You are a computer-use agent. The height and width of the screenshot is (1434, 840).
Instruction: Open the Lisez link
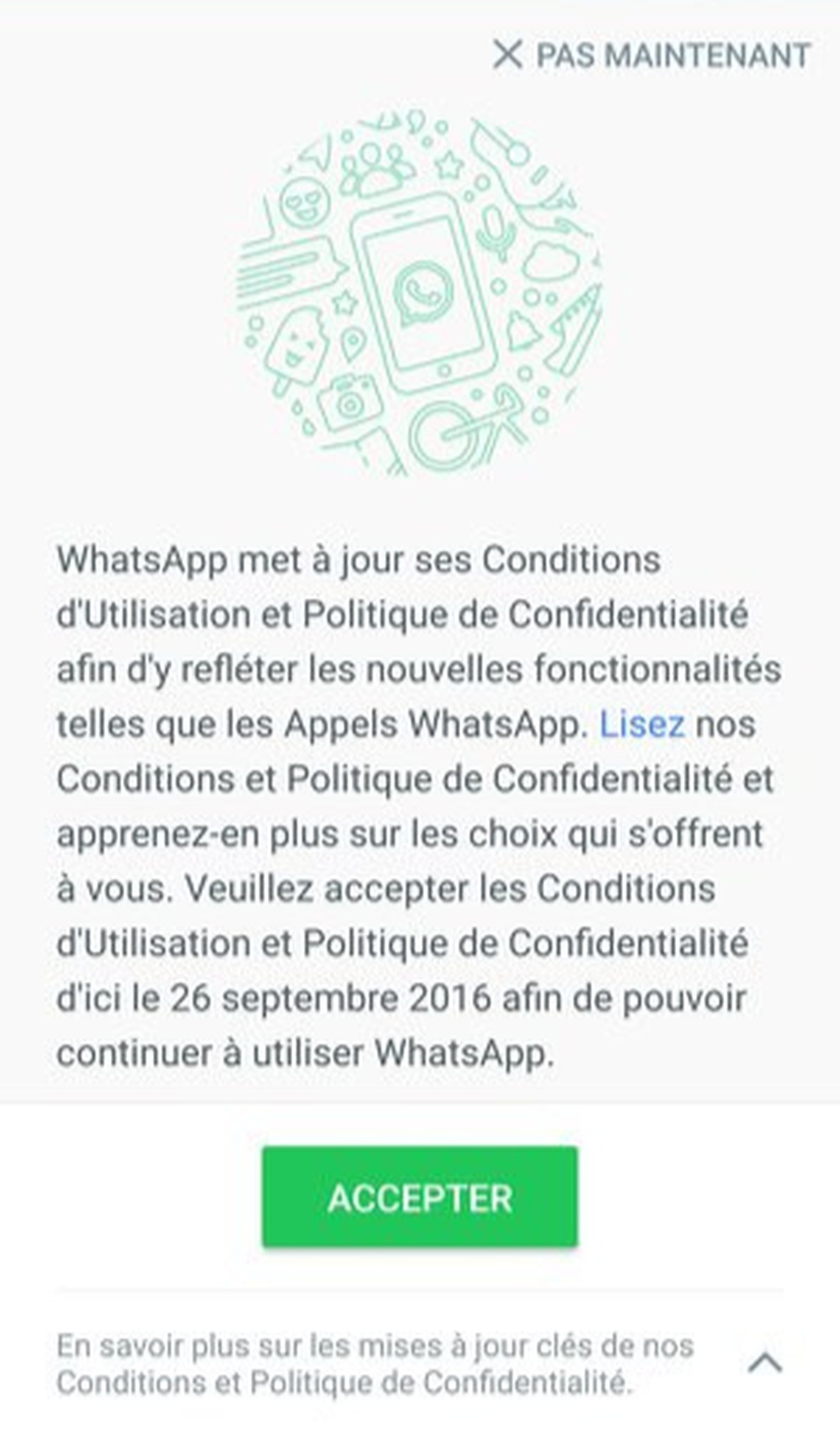click(x=642, y=724)
